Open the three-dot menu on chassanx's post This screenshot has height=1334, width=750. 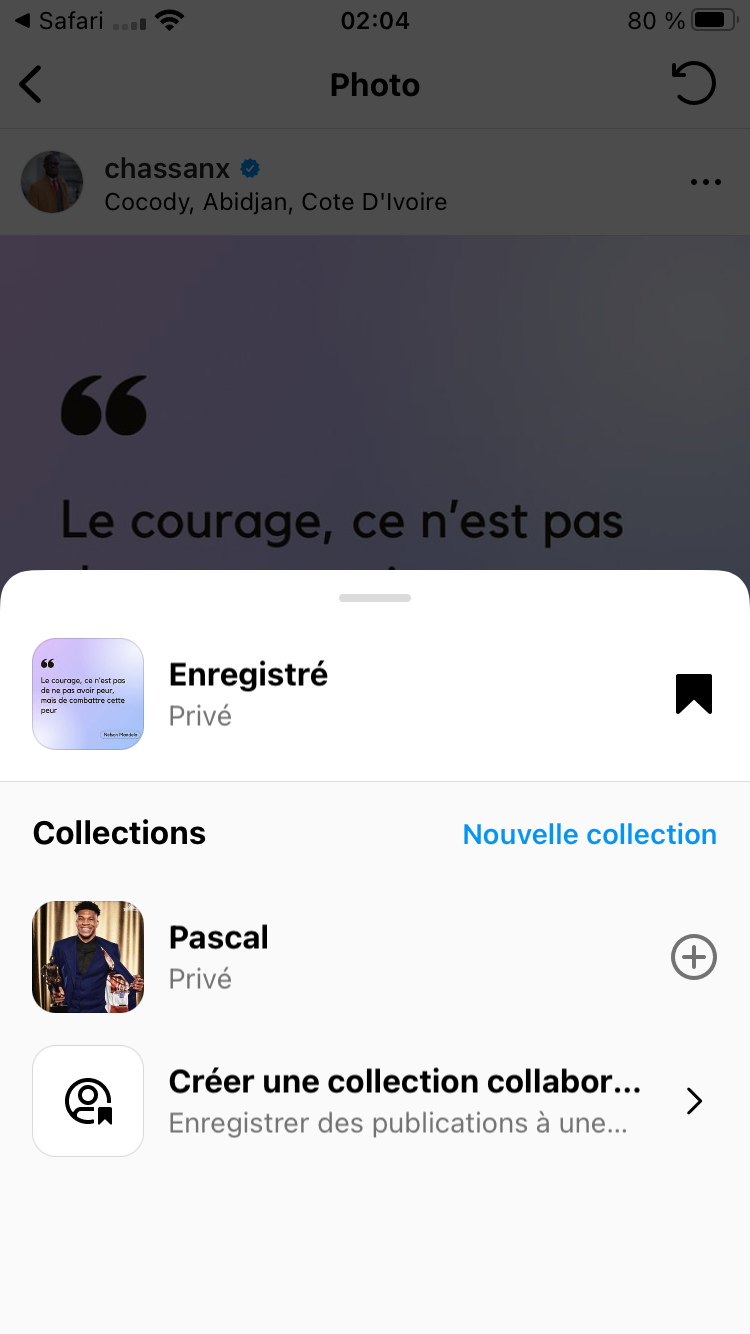705,182
